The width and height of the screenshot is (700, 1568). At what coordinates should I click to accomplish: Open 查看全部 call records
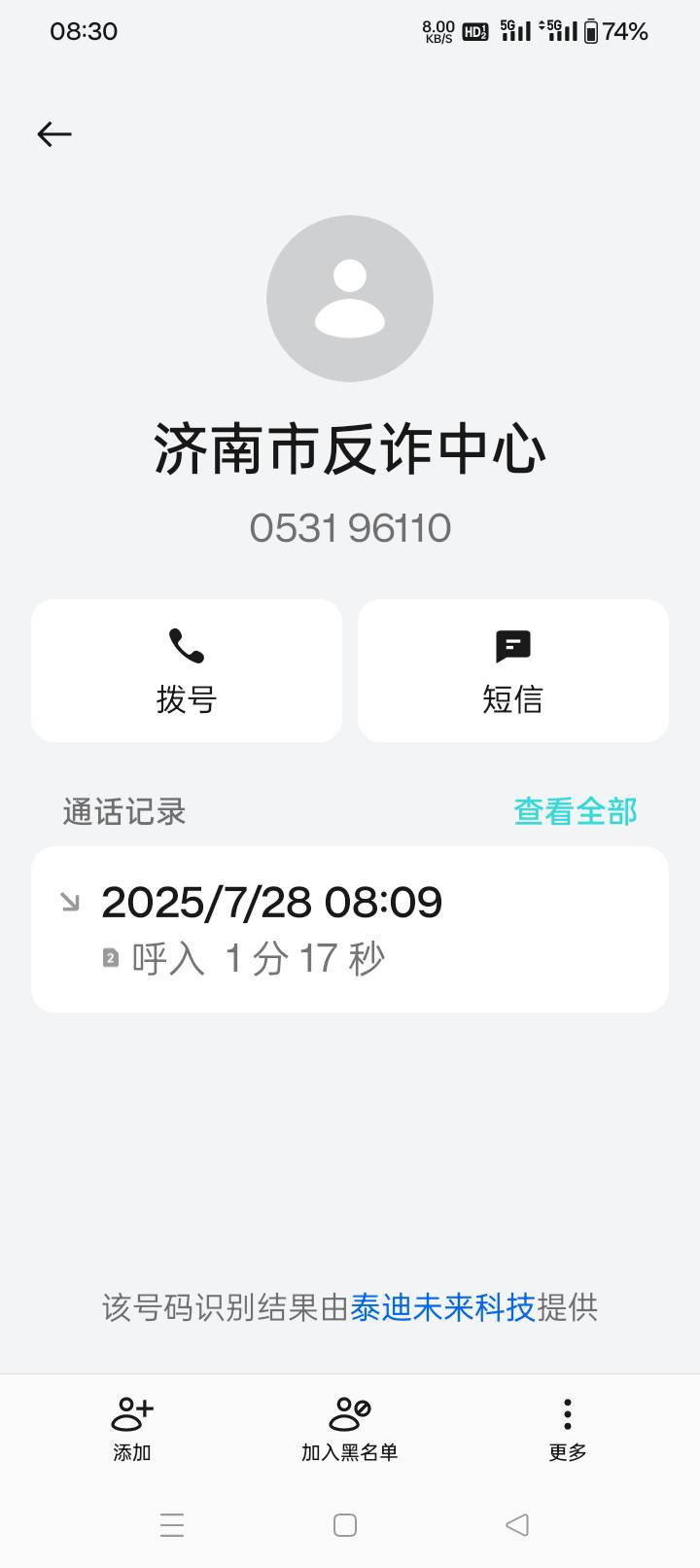pyautogui.click(x=575, y=811)
